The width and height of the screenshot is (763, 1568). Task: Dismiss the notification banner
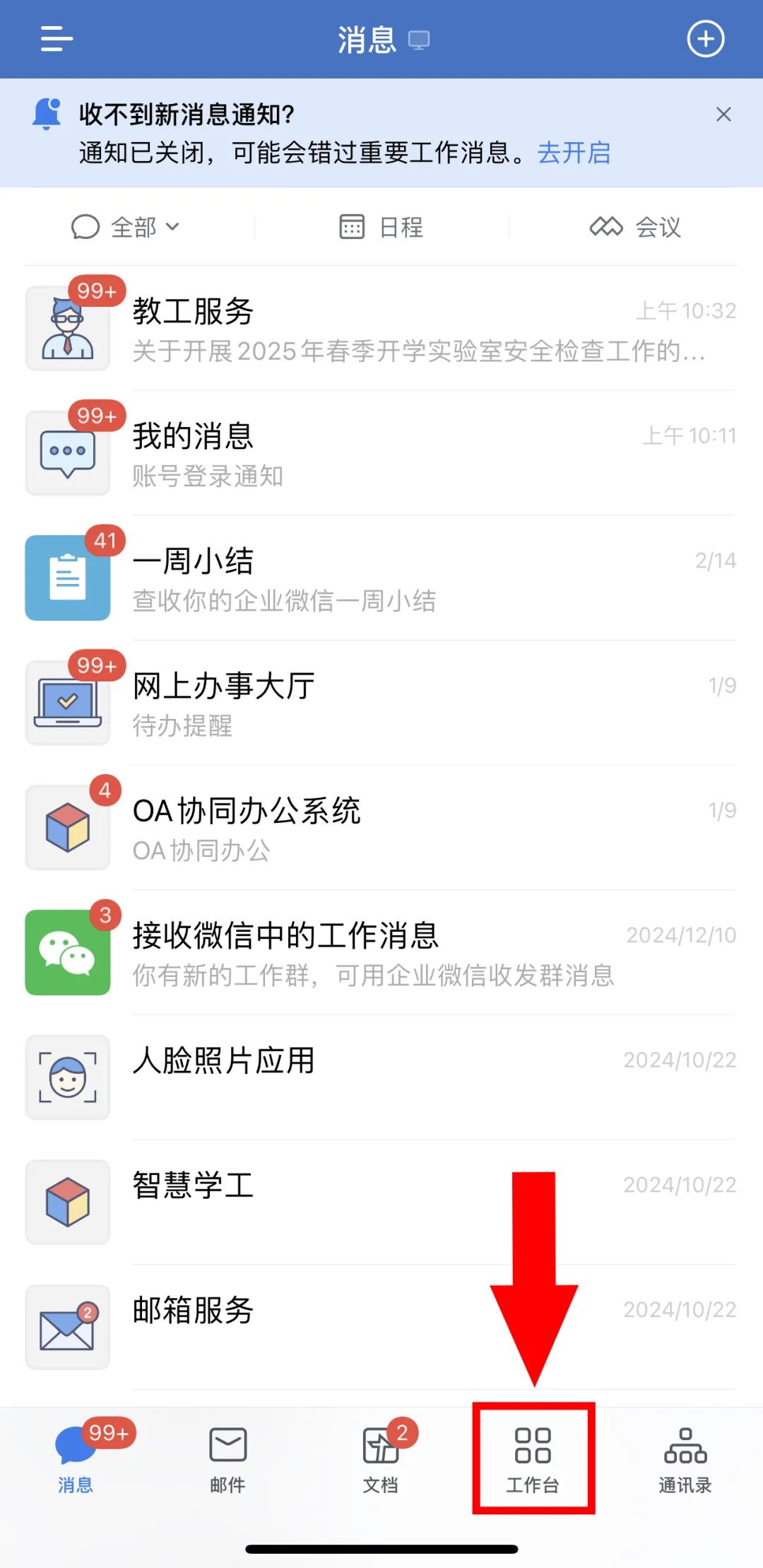tap(723, 114)
